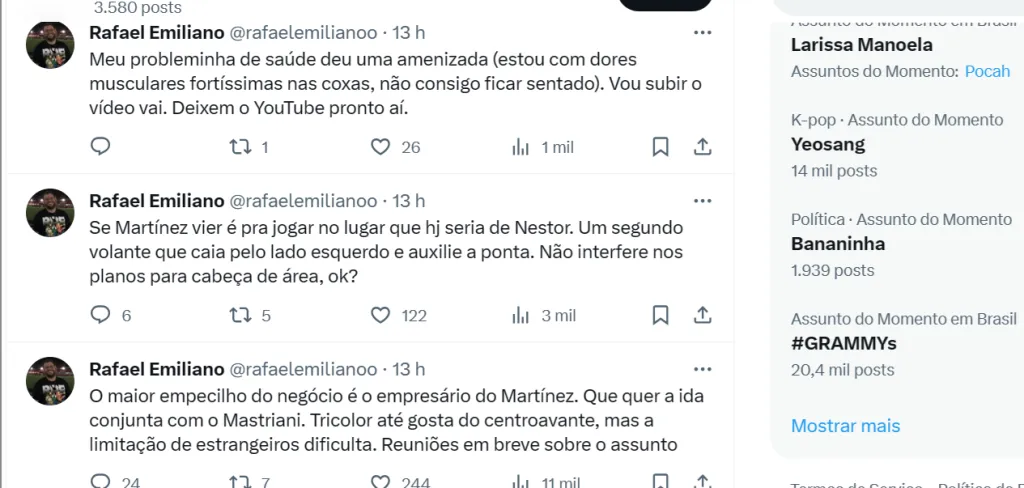Open the Pocah related topic link
The height and width of the screenshot is (488, 1024).
tap(987, 71)
